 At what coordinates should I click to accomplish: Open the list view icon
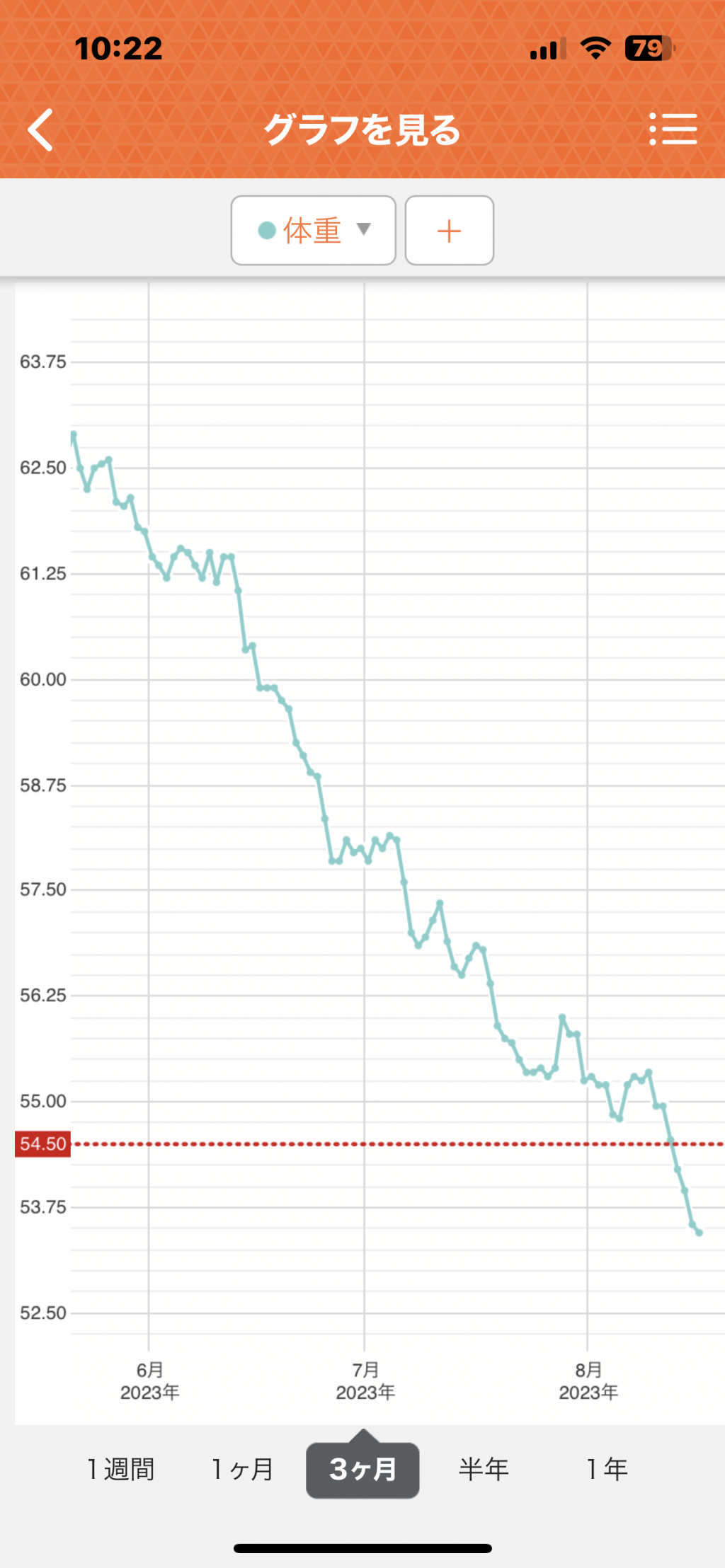tap(673, 129)
